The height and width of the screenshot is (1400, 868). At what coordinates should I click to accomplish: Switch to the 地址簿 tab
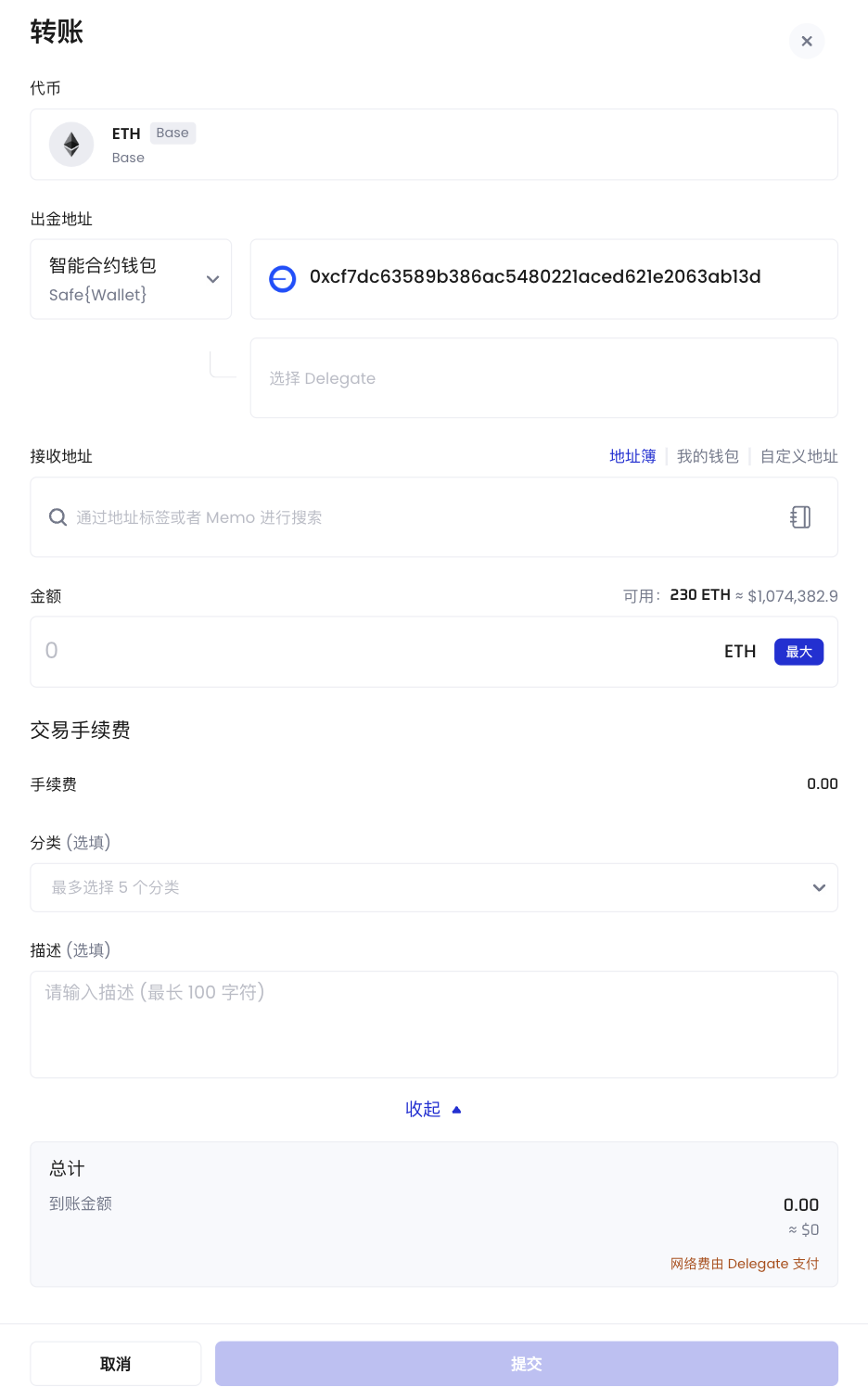pos(632,456)
